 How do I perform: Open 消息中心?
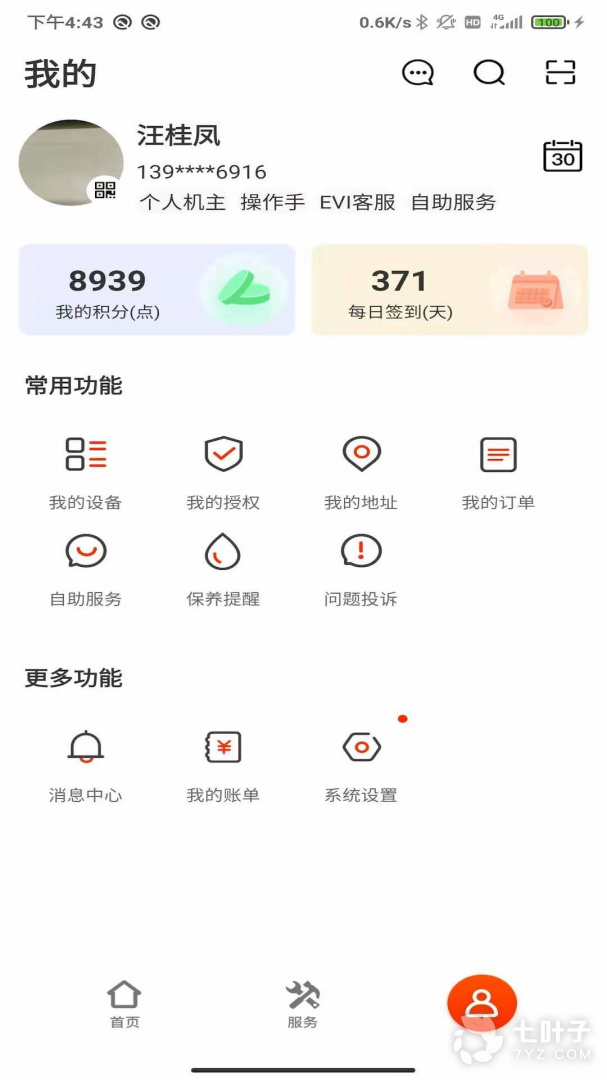[86, 765]
